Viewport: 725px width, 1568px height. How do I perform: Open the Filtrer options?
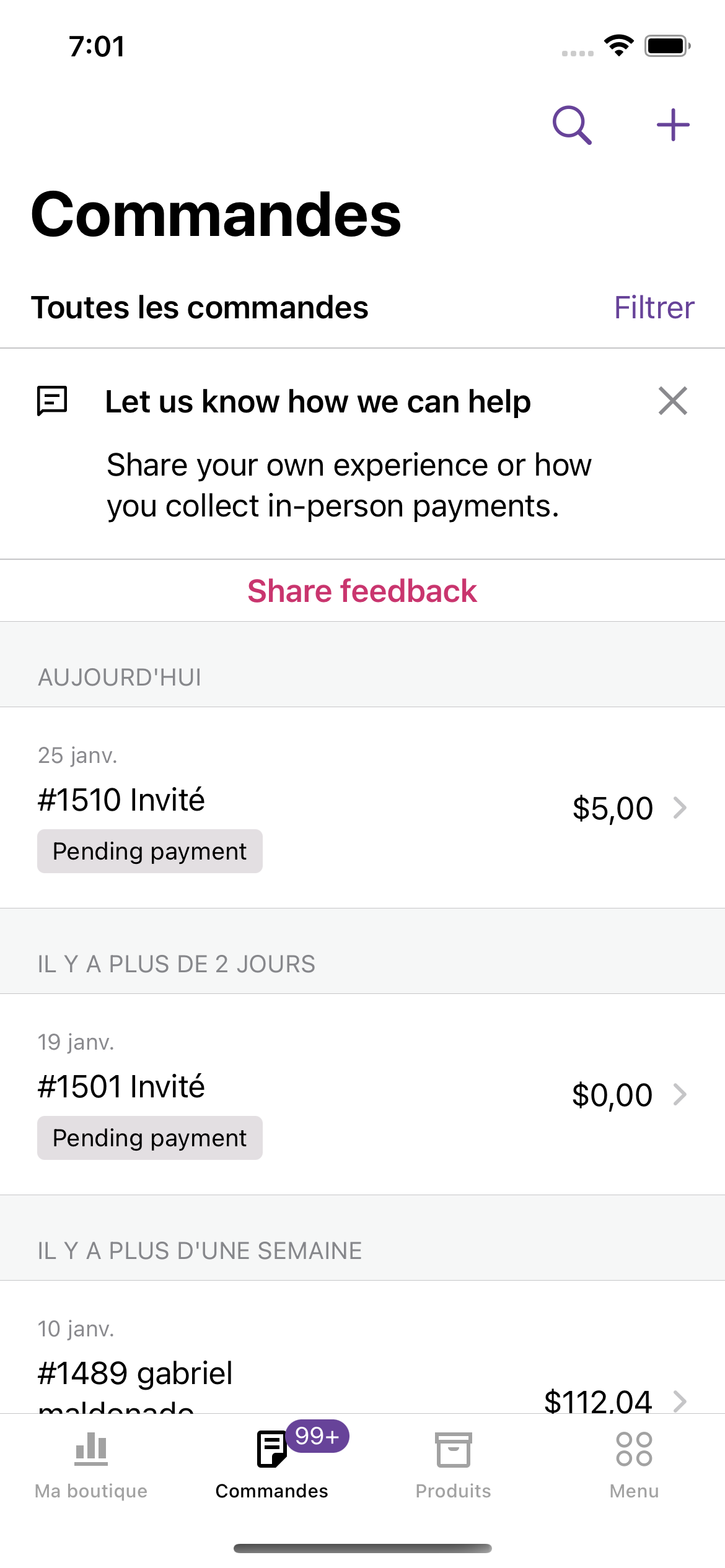pyautogui.click(x=654, y=308)
